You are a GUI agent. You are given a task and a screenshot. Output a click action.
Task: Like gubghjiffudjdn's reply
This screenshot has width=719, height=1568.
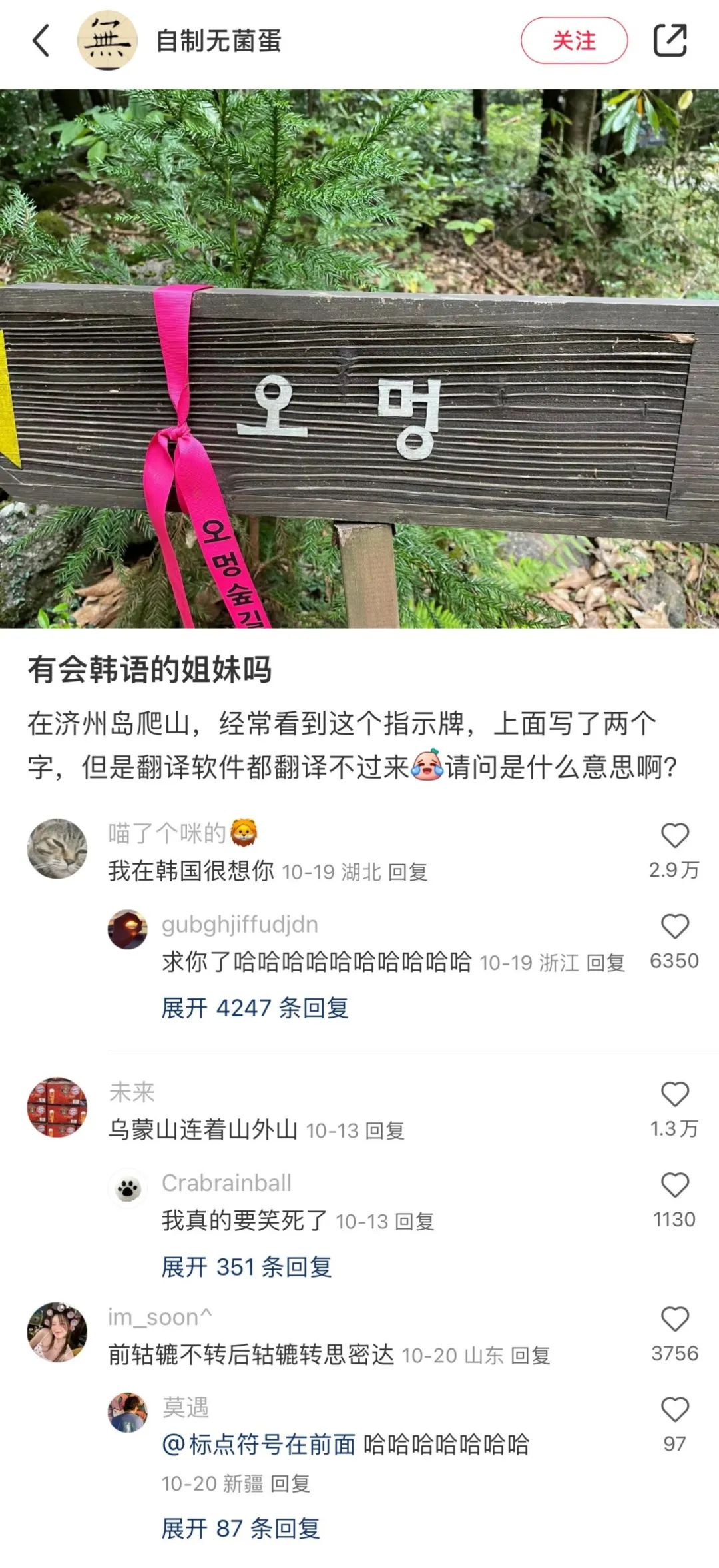pos(674,927)
